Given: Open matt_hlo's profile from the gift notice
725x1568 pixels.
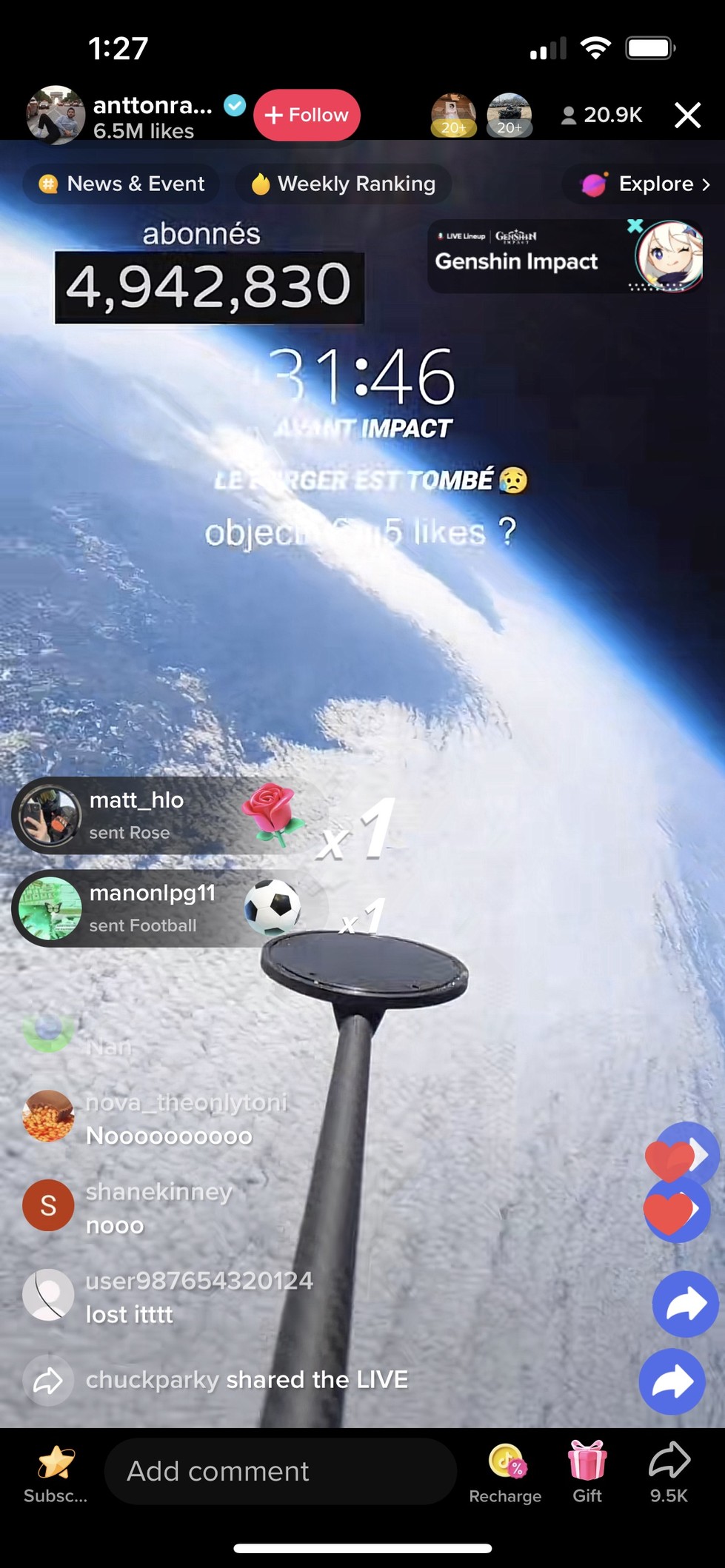Looking at the screenshot, I should pos(50,816).
